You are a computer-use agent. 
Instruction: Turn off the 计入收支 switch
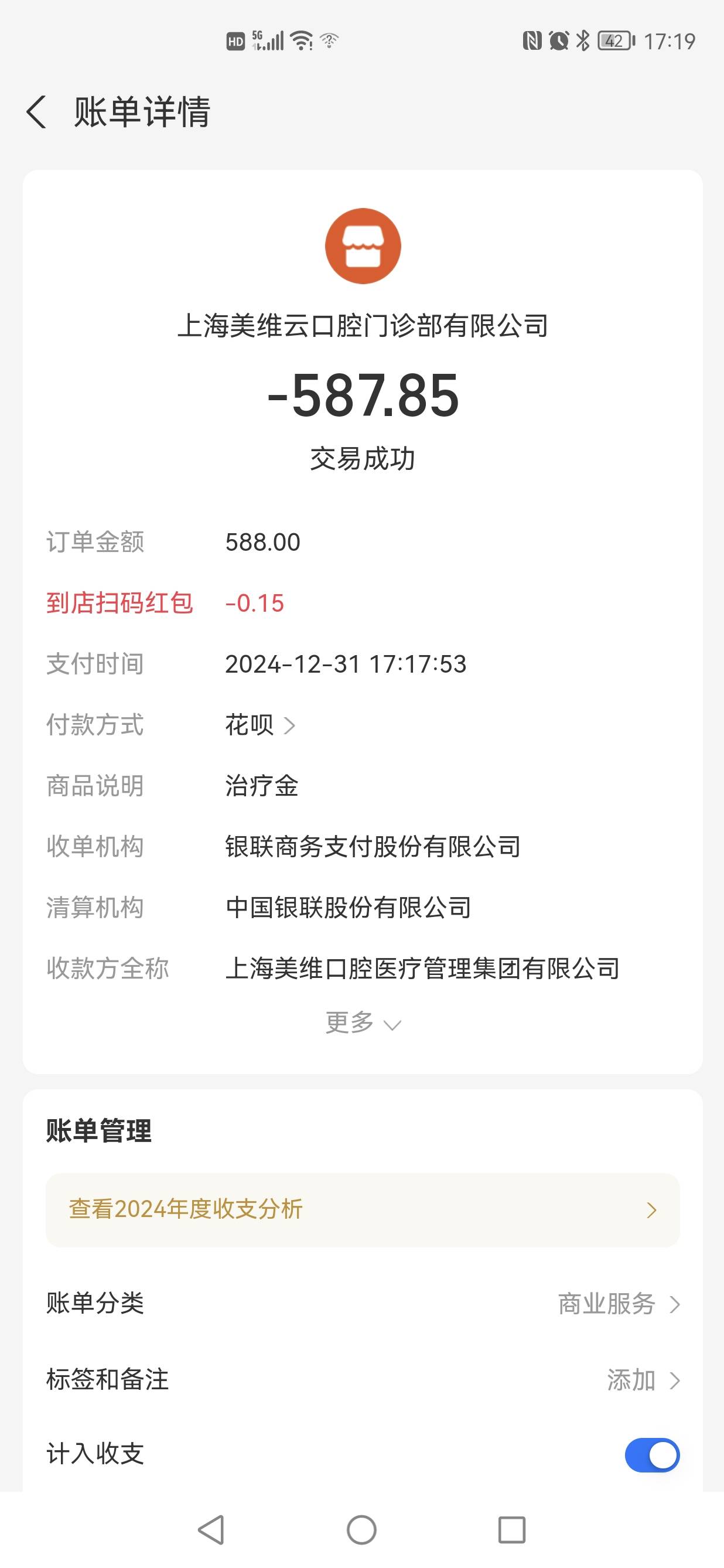point(651,1455)
